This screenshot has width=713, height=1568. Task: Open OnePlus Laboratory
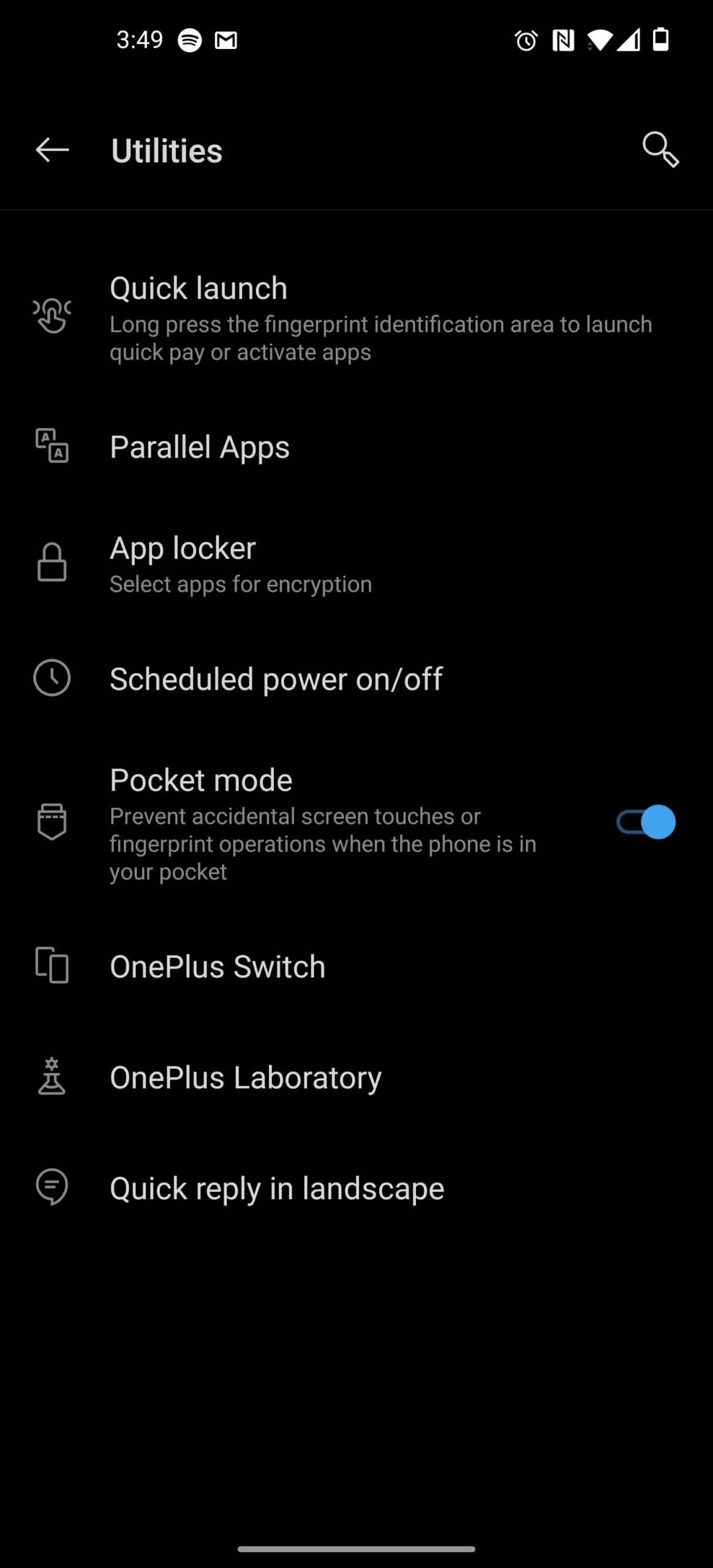(356, 1077)
